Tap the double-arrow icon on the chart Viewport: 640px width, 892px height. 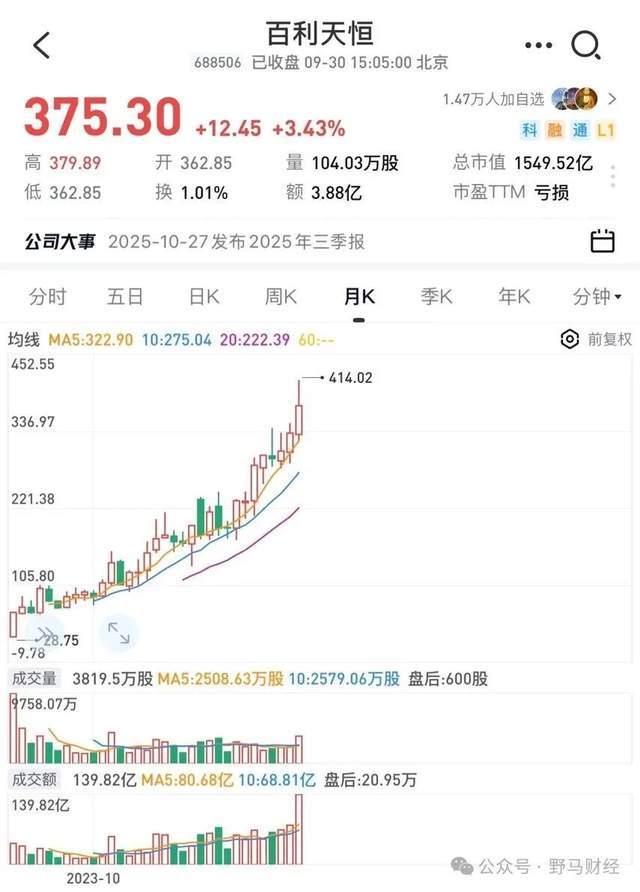[x=44, y=632]
